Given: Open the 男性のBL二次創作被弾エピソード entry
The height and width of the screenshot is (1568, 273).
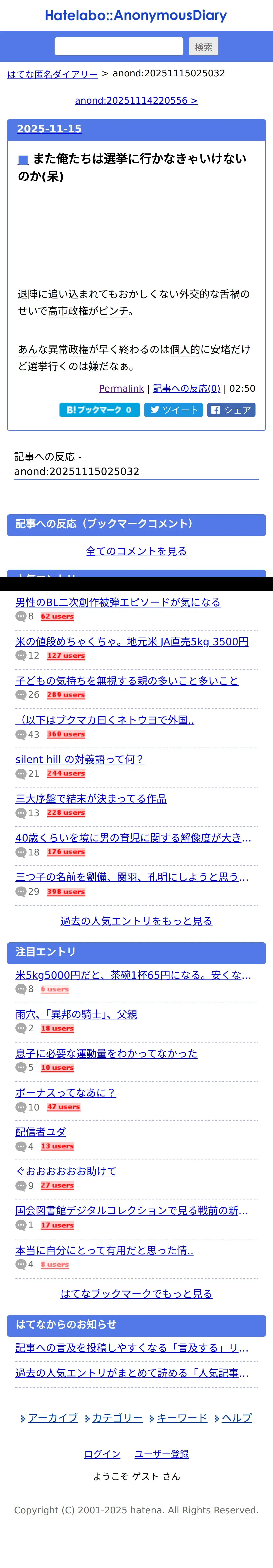Looking at the screenshot, I should [x=118, y=602].
